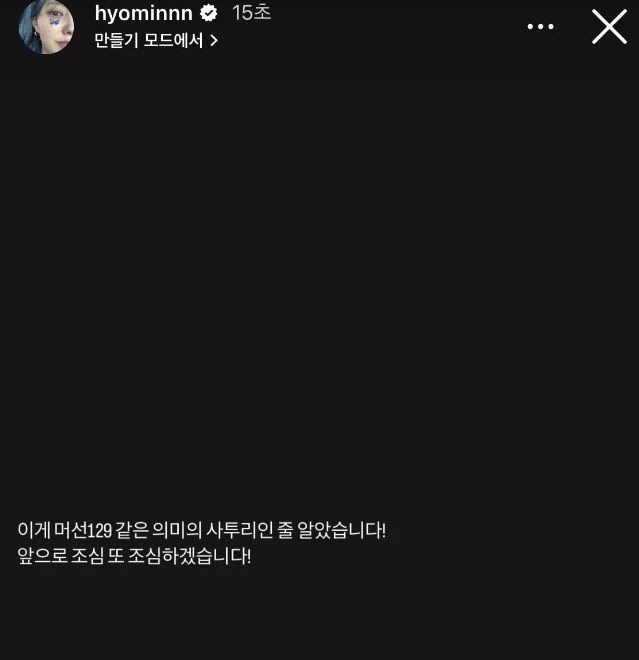Close the story viewer
639x660 pixels.
609,27
